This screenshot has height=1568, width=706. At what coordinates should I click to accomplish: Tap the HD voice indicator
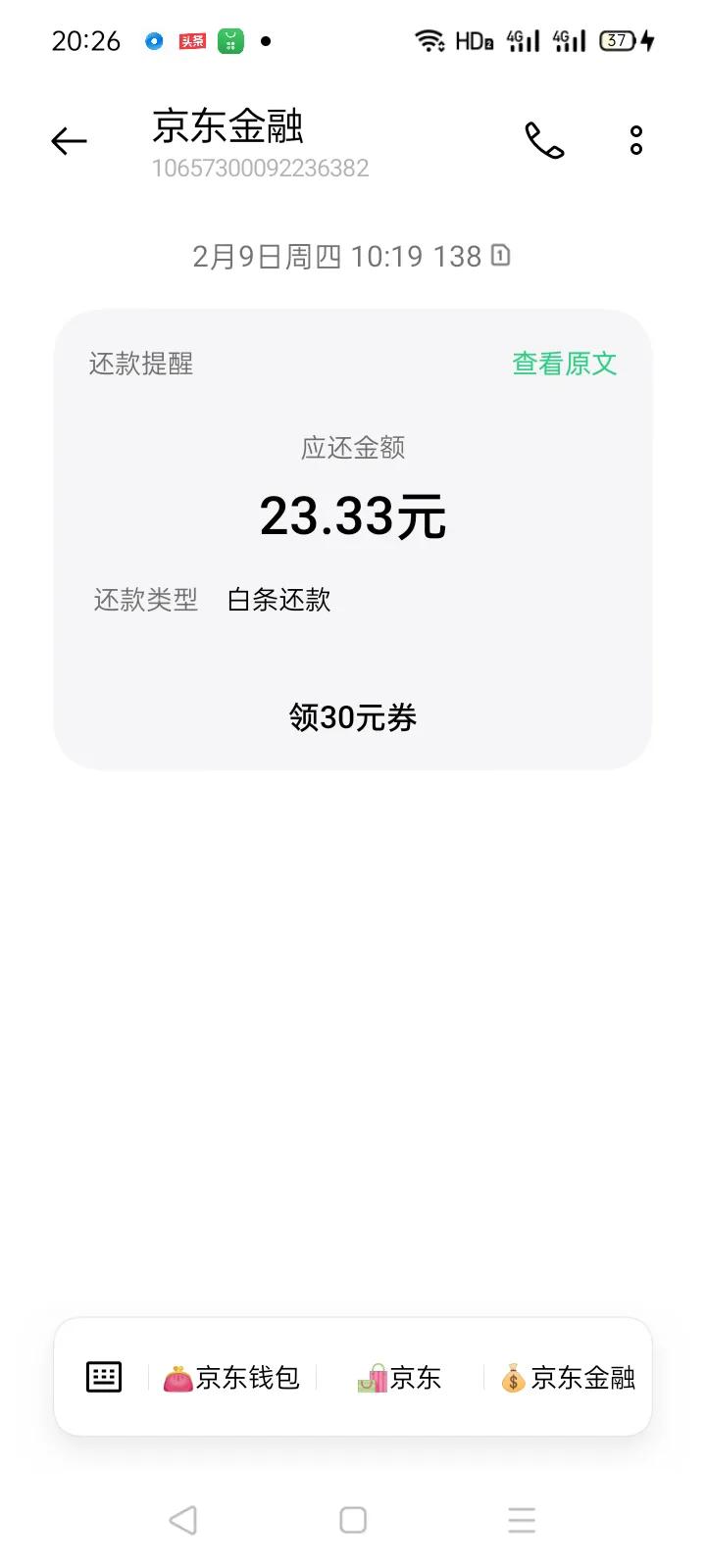472,40
